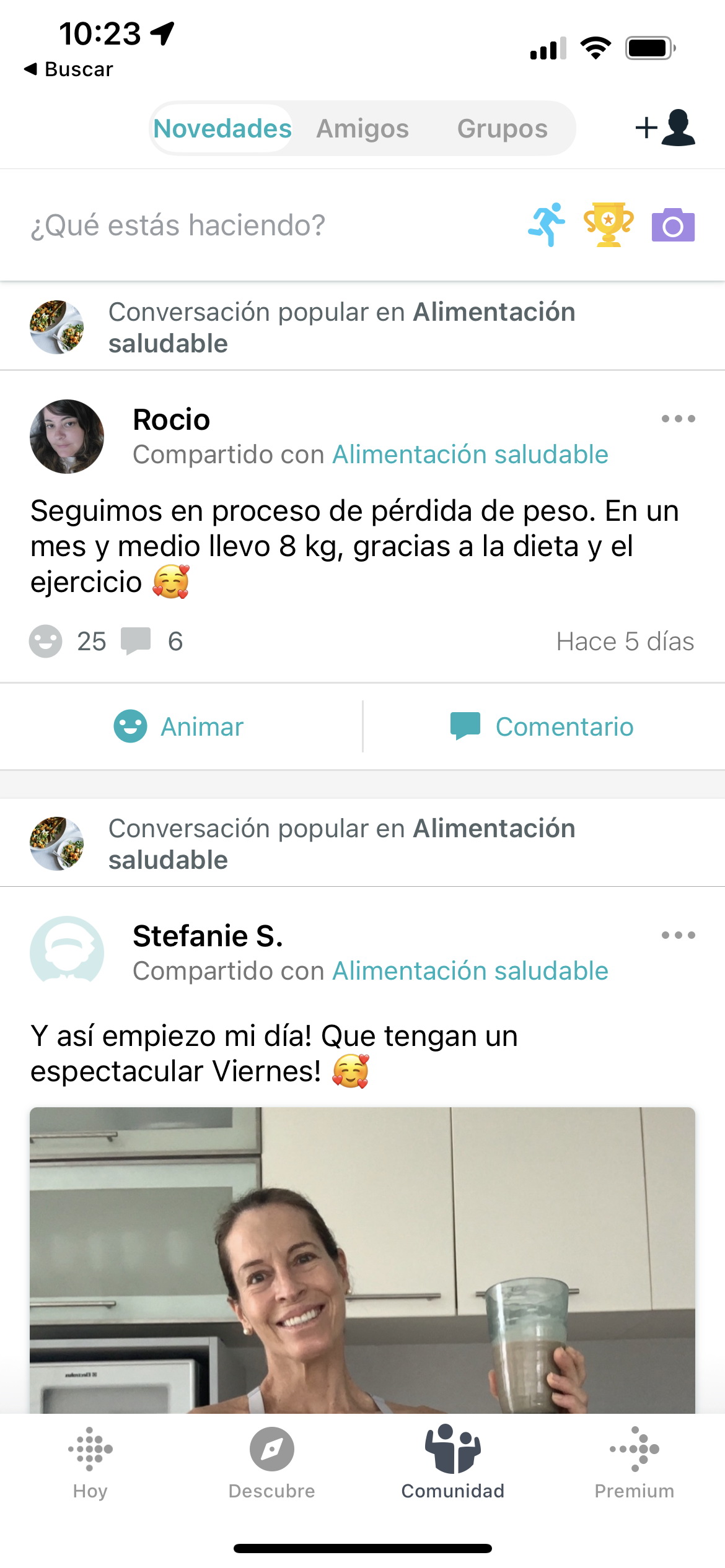The image size is (725, 1568).
Task: Go to the Hoy tab
Action: 90,1464
